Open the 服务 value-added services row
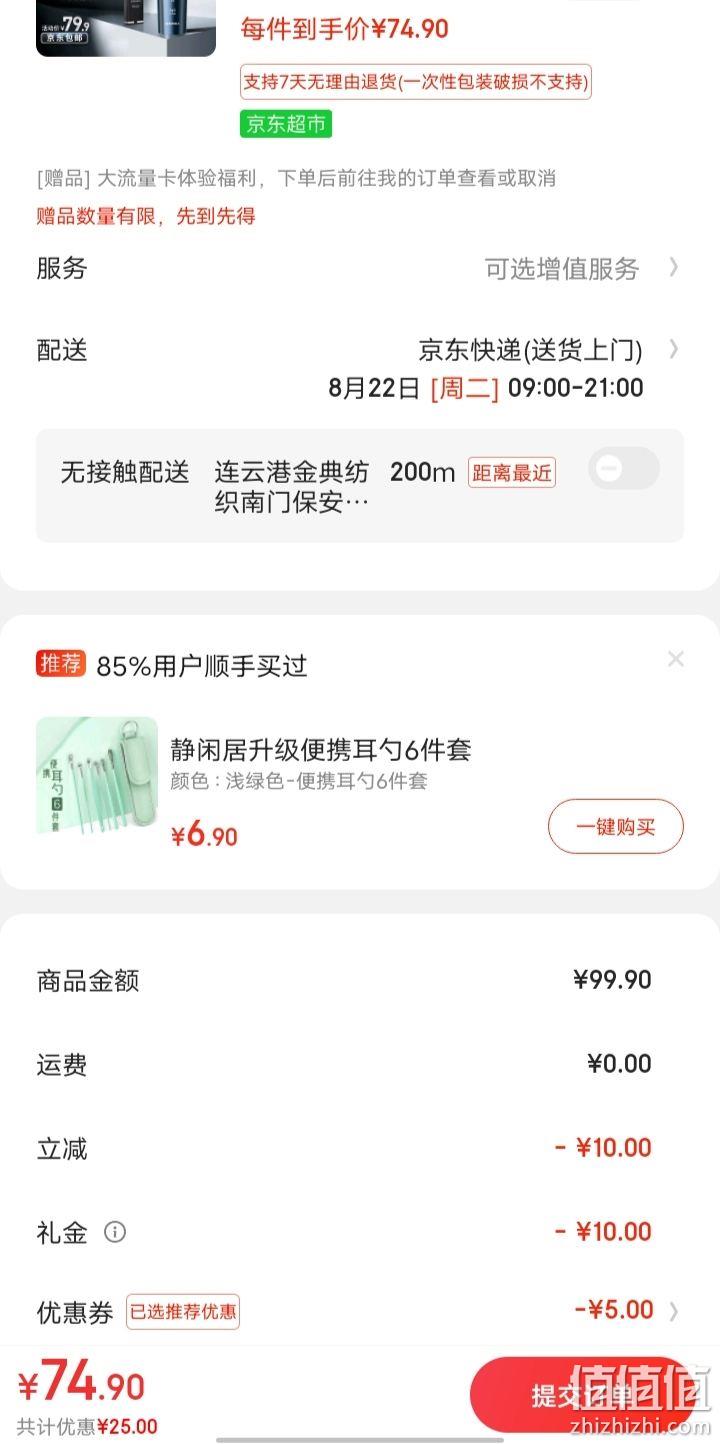The width and height of the screenshot is (720, 1444). [360, 268]
